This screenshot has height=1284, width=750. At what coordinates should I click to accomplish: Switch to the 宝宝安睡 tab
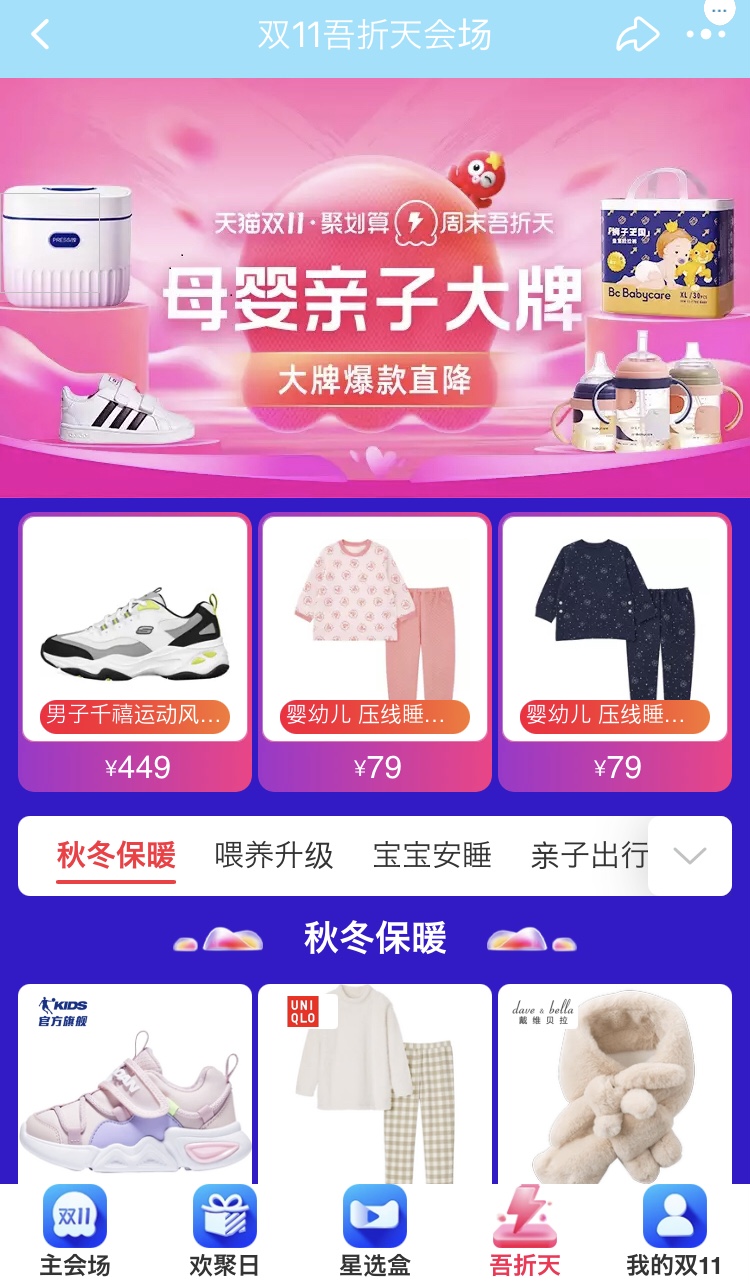click(432, 856)
